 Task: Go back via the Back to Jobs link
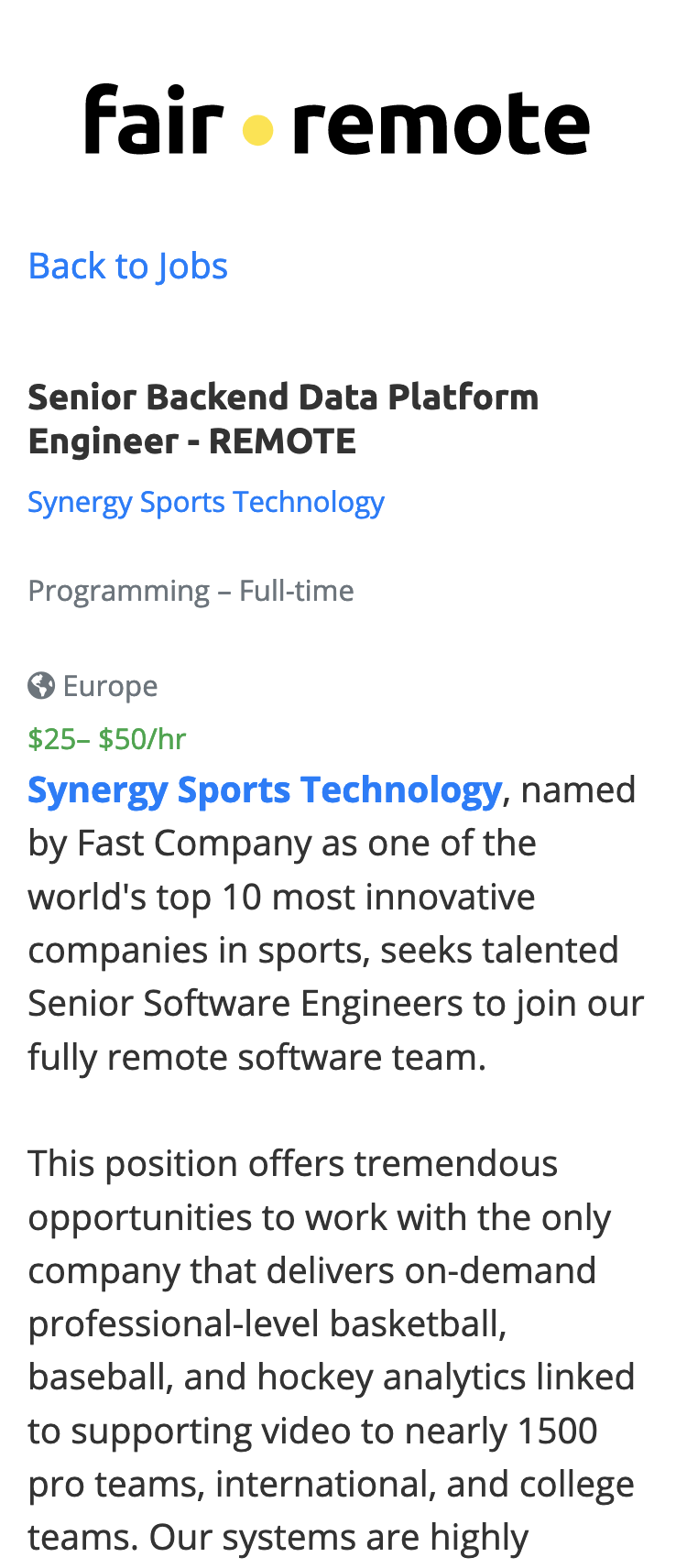coord(127,267)
